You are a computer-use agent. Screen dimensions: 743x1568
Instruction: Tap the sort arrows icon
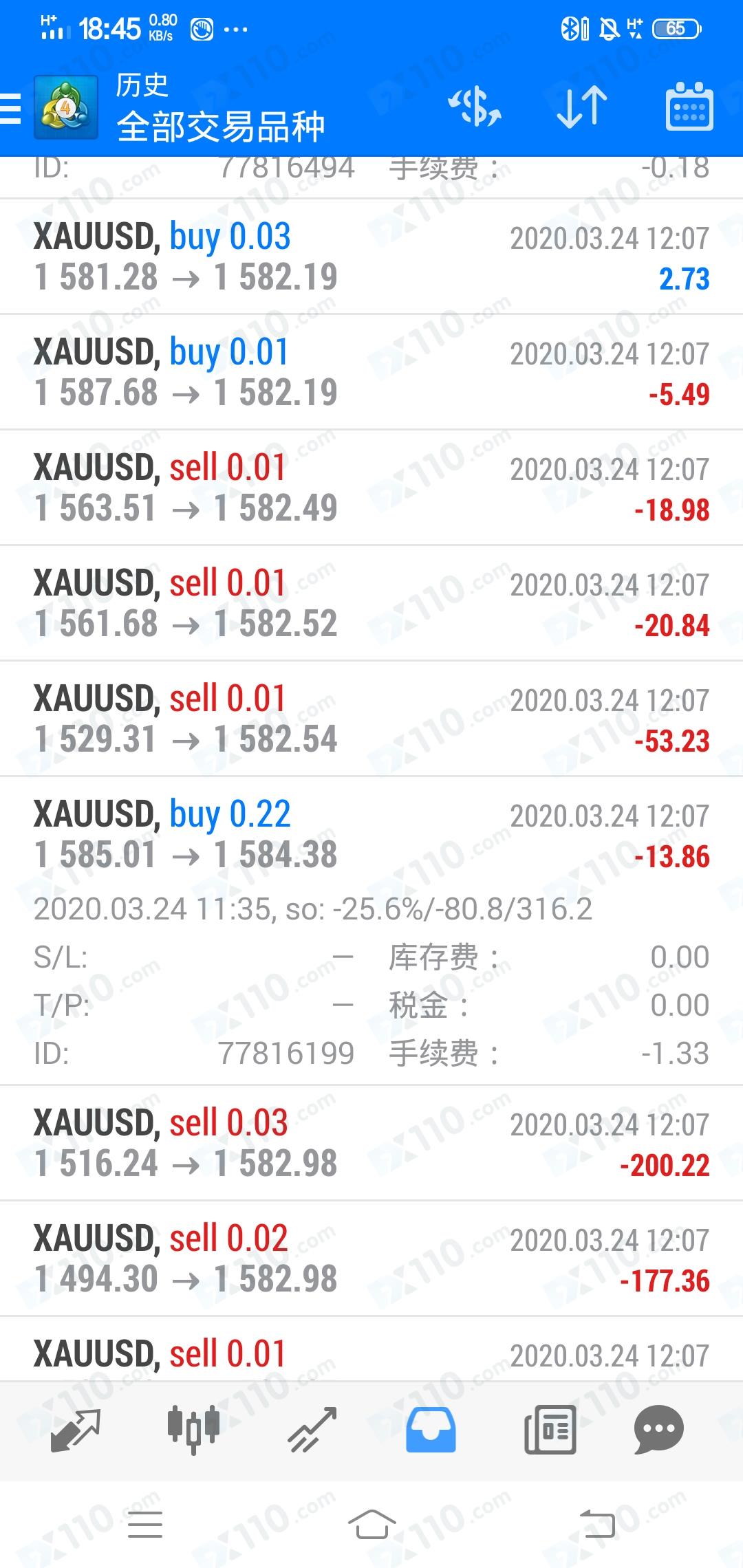581,107
